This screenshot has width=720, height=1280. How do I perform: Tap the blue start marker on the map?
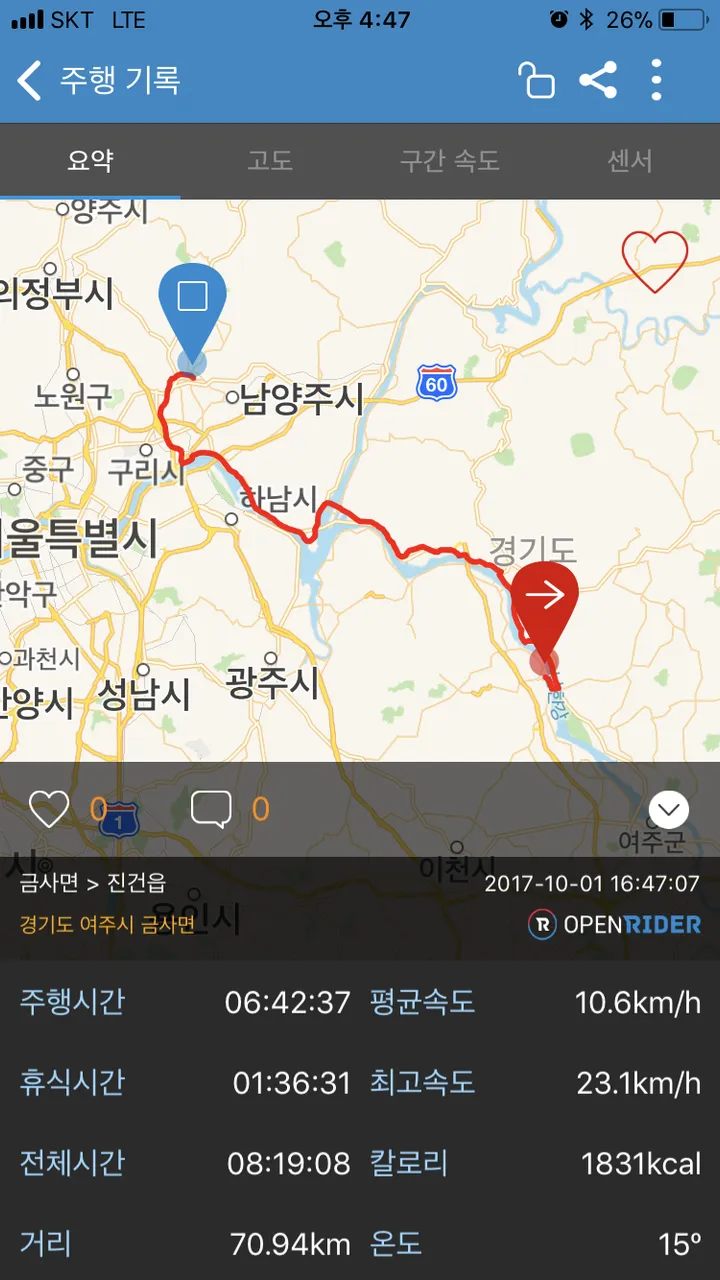[192, 300]
